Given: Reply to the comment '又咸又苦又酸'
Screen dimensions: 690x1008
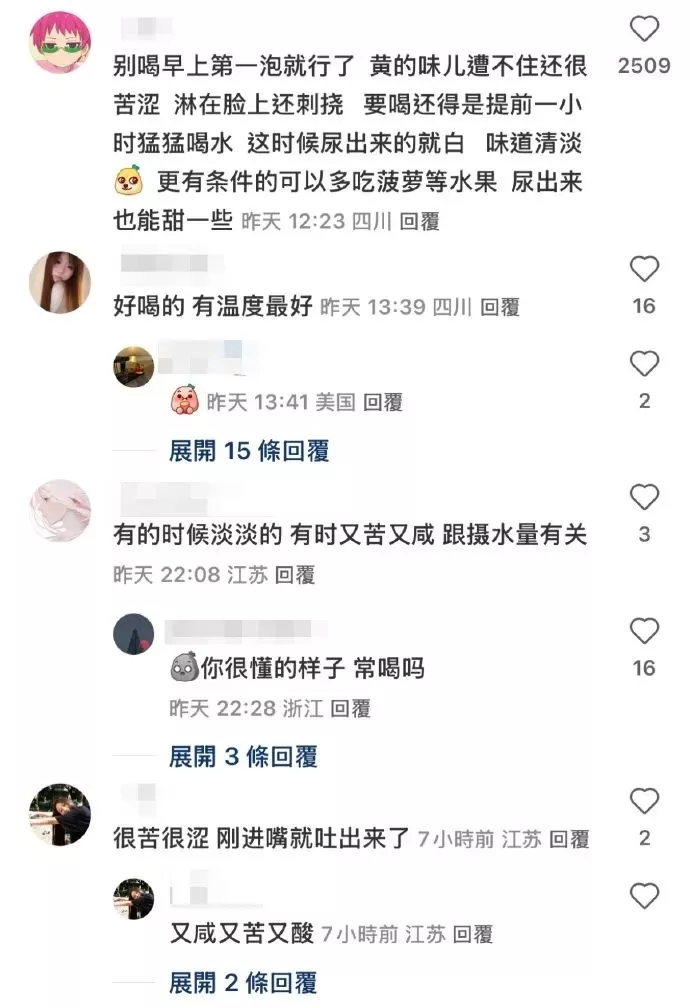Looking at the screenshot, I should click(x=472, y=935).
